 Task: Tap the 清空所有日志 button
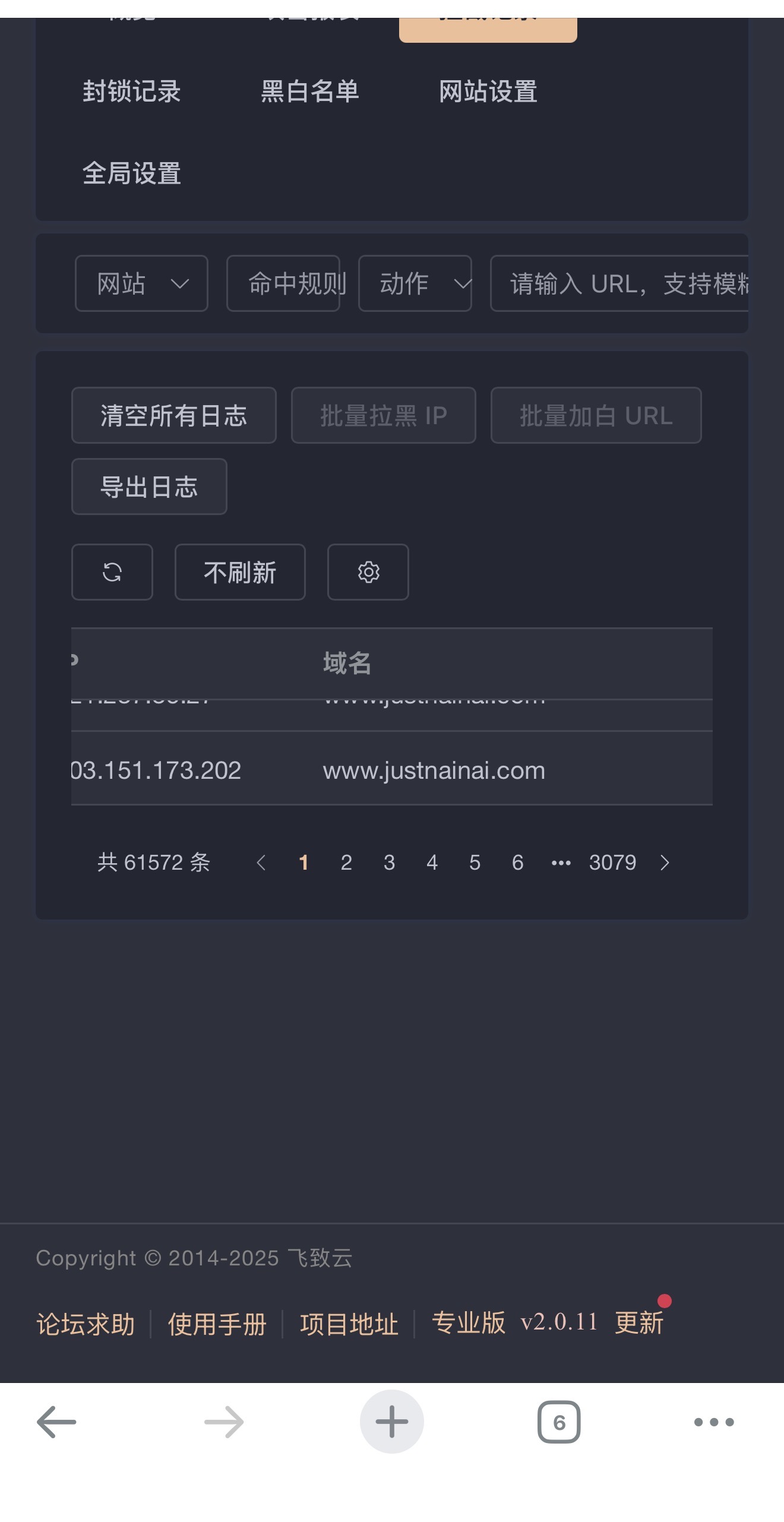pos(173,415)
